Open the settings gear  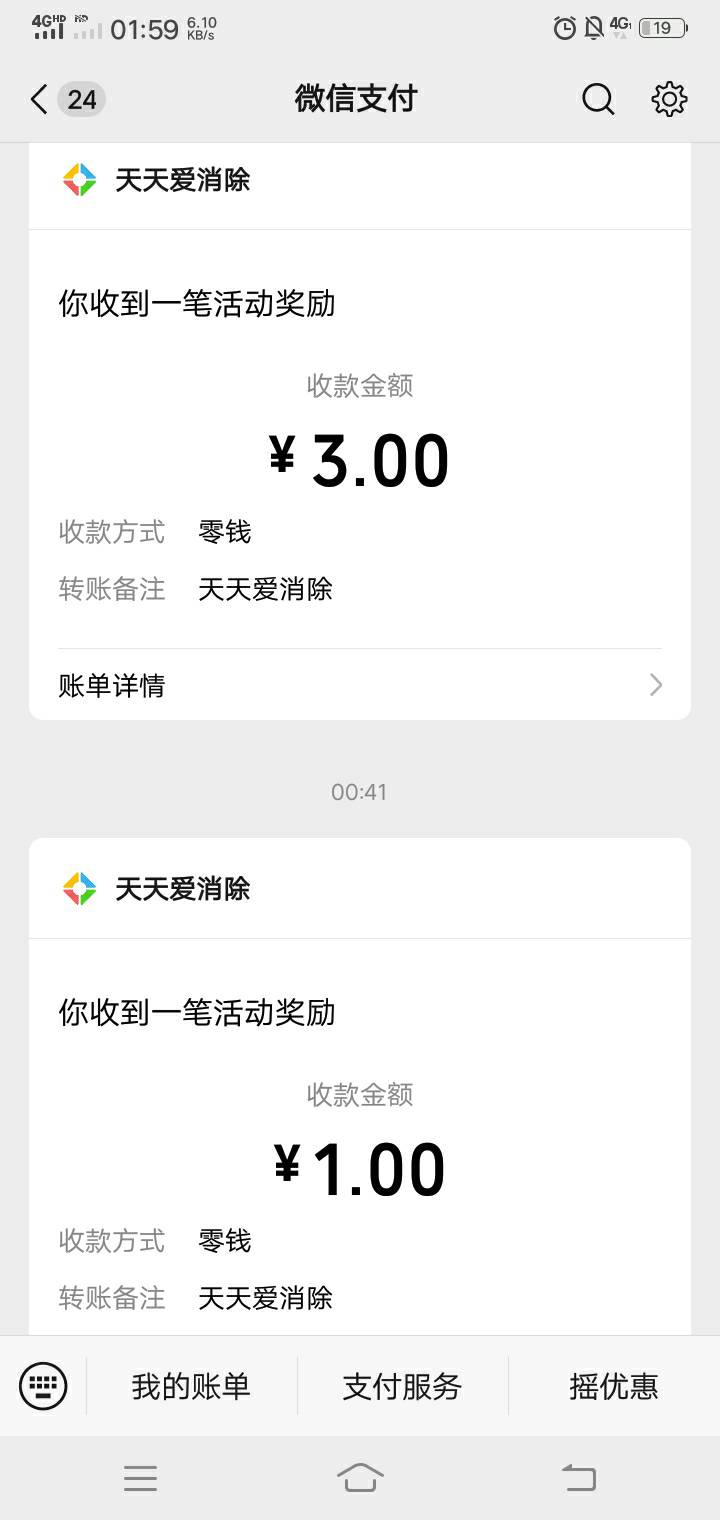(x=669, y=99)
